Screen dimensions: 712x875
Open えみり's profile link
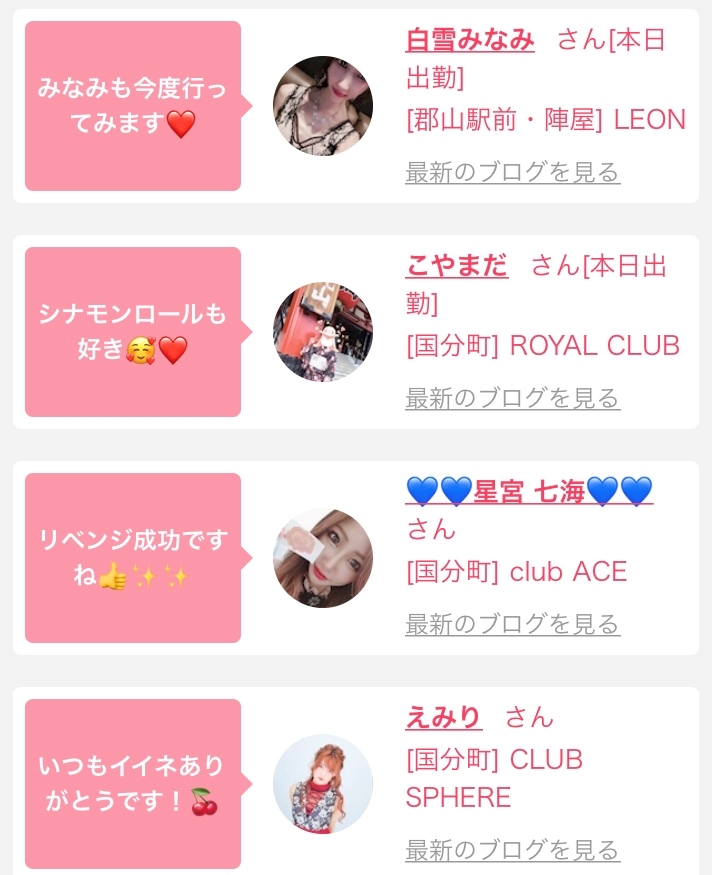tap(443, 717)
